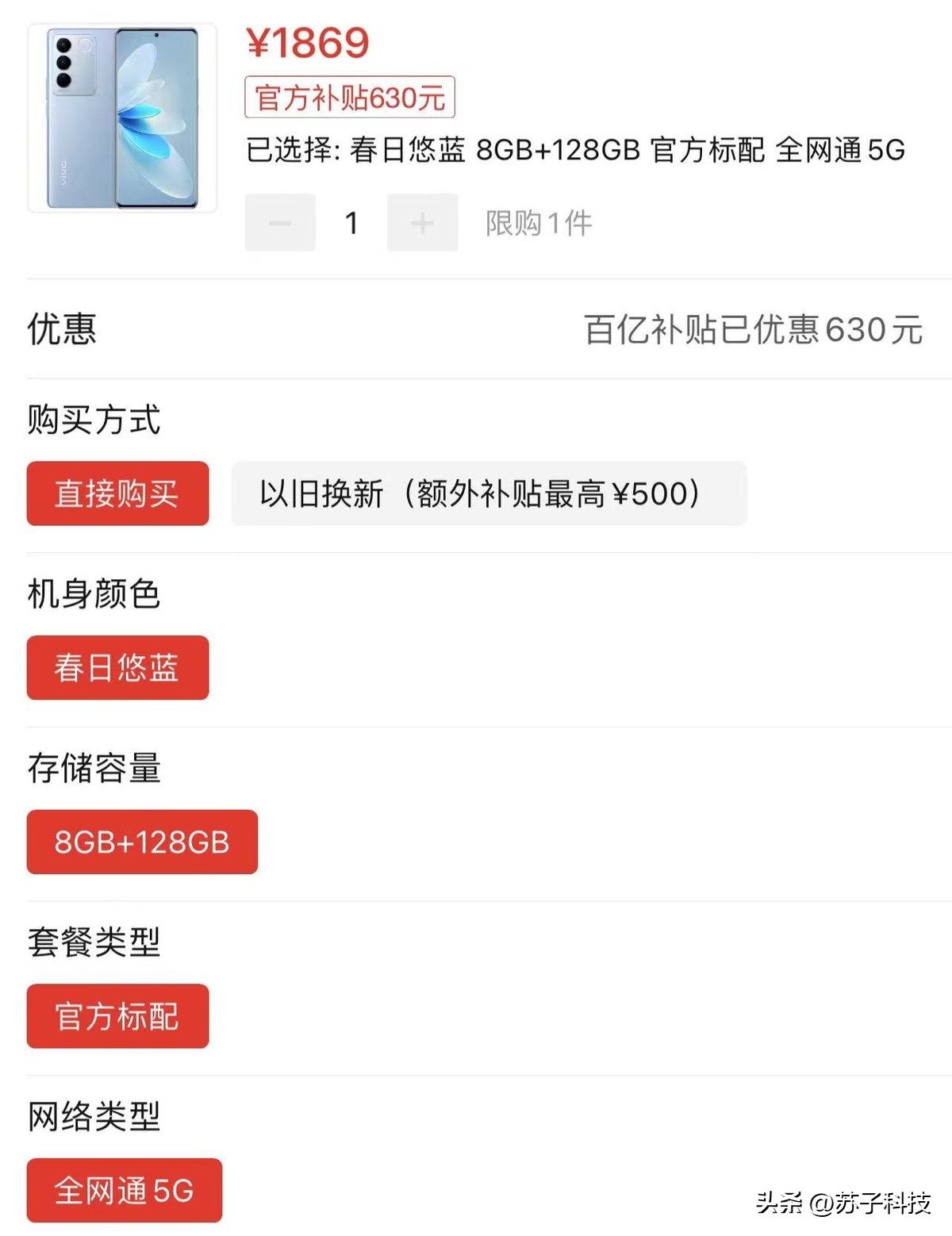Open the 百亿补贴已优惠630元 discount details
The image size is (952, 1236).
pos(750,332)
